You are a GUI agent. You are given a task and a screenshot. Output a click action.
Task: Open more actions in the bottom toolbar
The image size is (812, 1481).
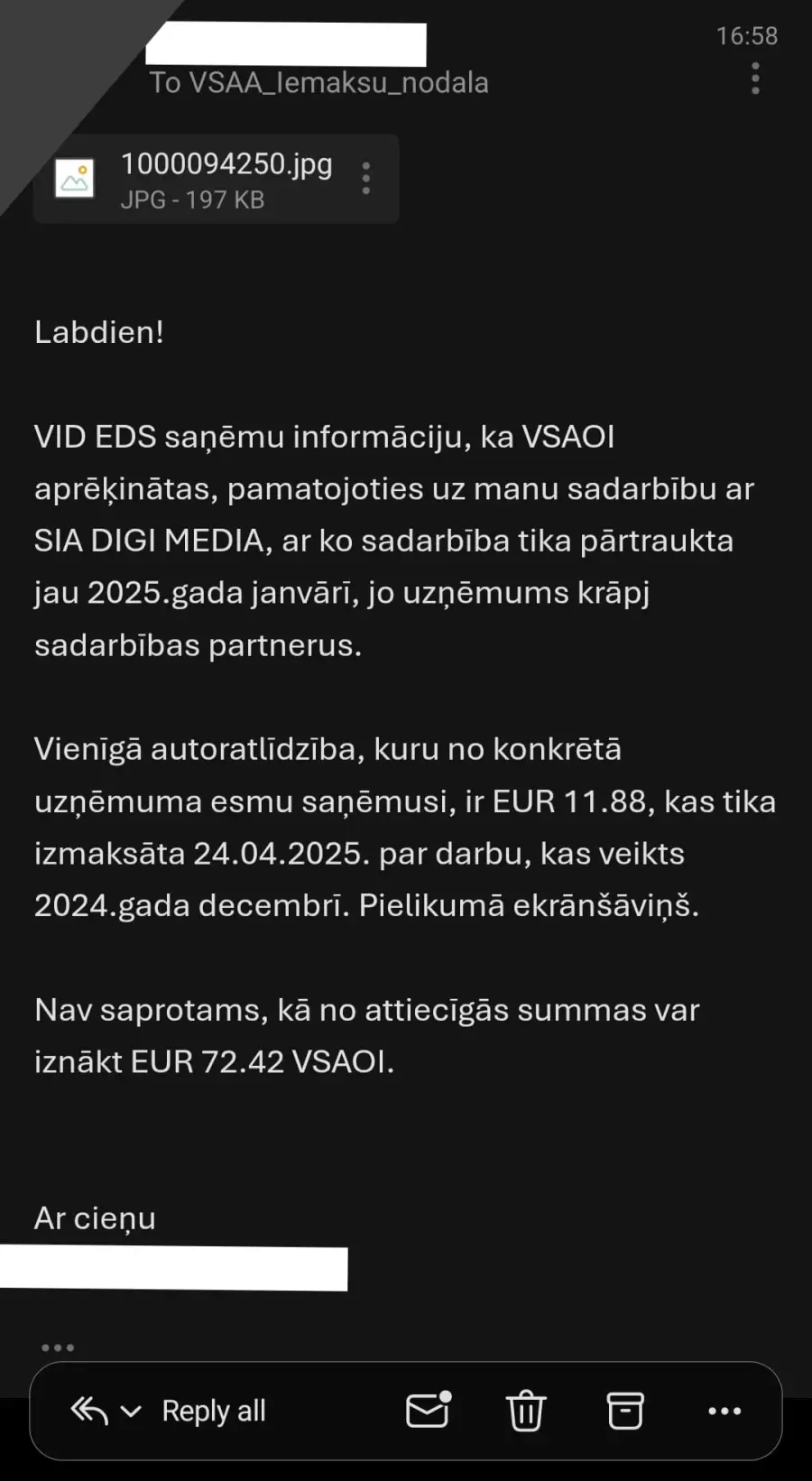724,1411
